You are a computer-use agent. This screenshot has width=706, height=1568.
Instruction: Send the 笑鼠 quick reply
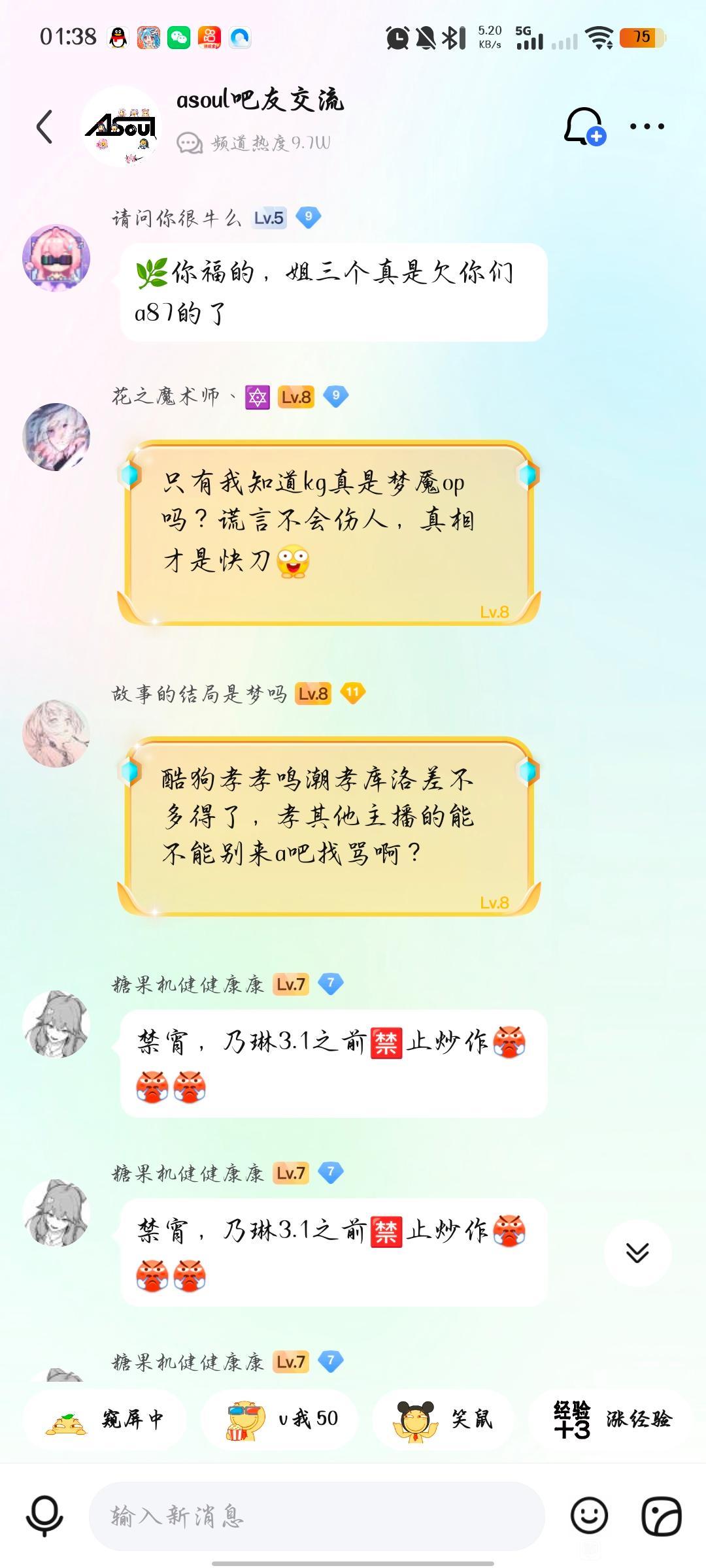(x=443, y=1418)
